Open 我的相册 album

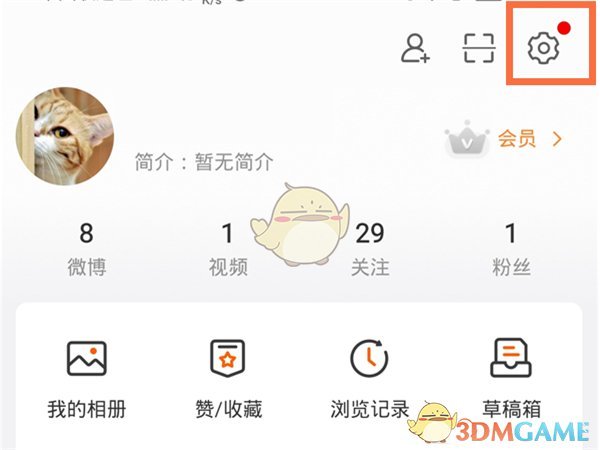click(86, 378)
